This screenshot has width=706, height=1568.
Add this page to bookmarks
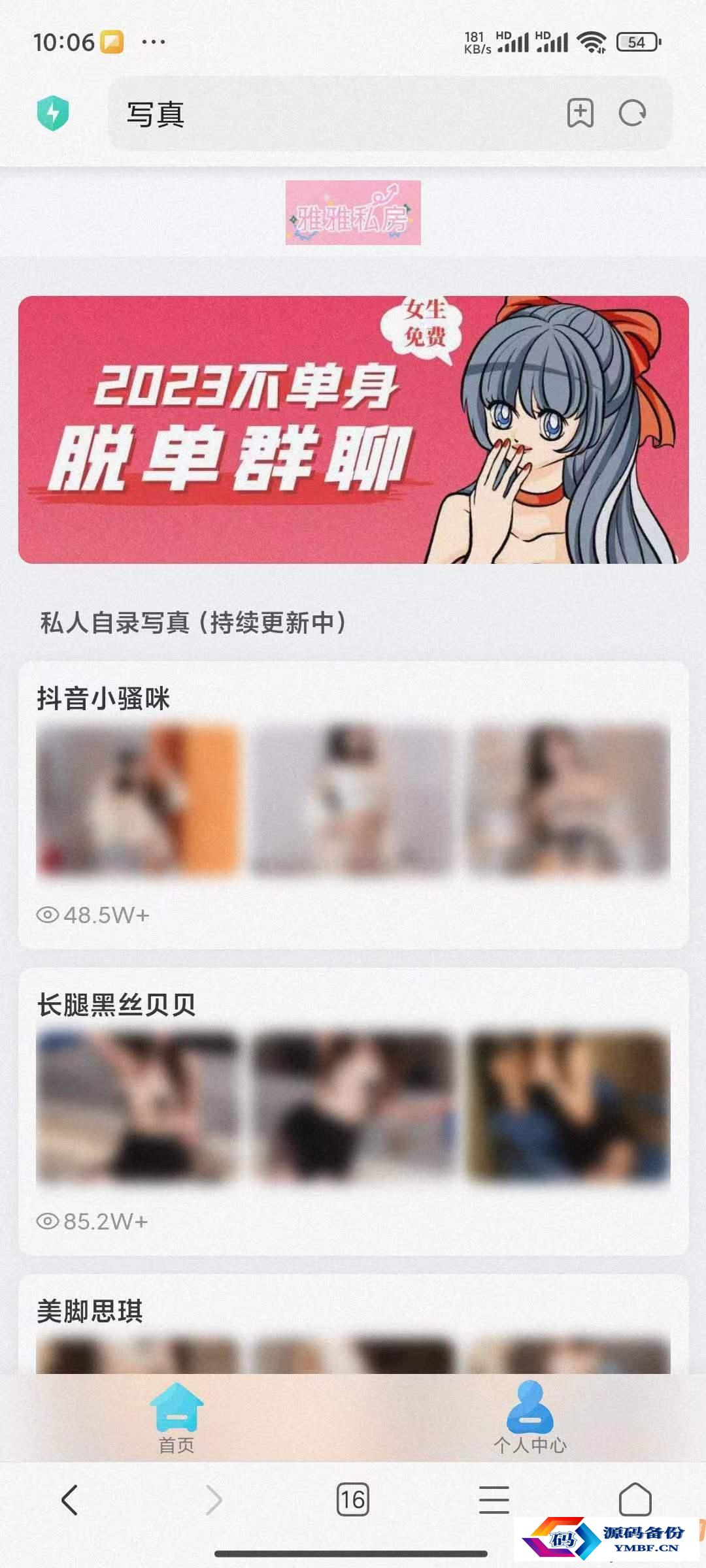click(x=580, y=113)
